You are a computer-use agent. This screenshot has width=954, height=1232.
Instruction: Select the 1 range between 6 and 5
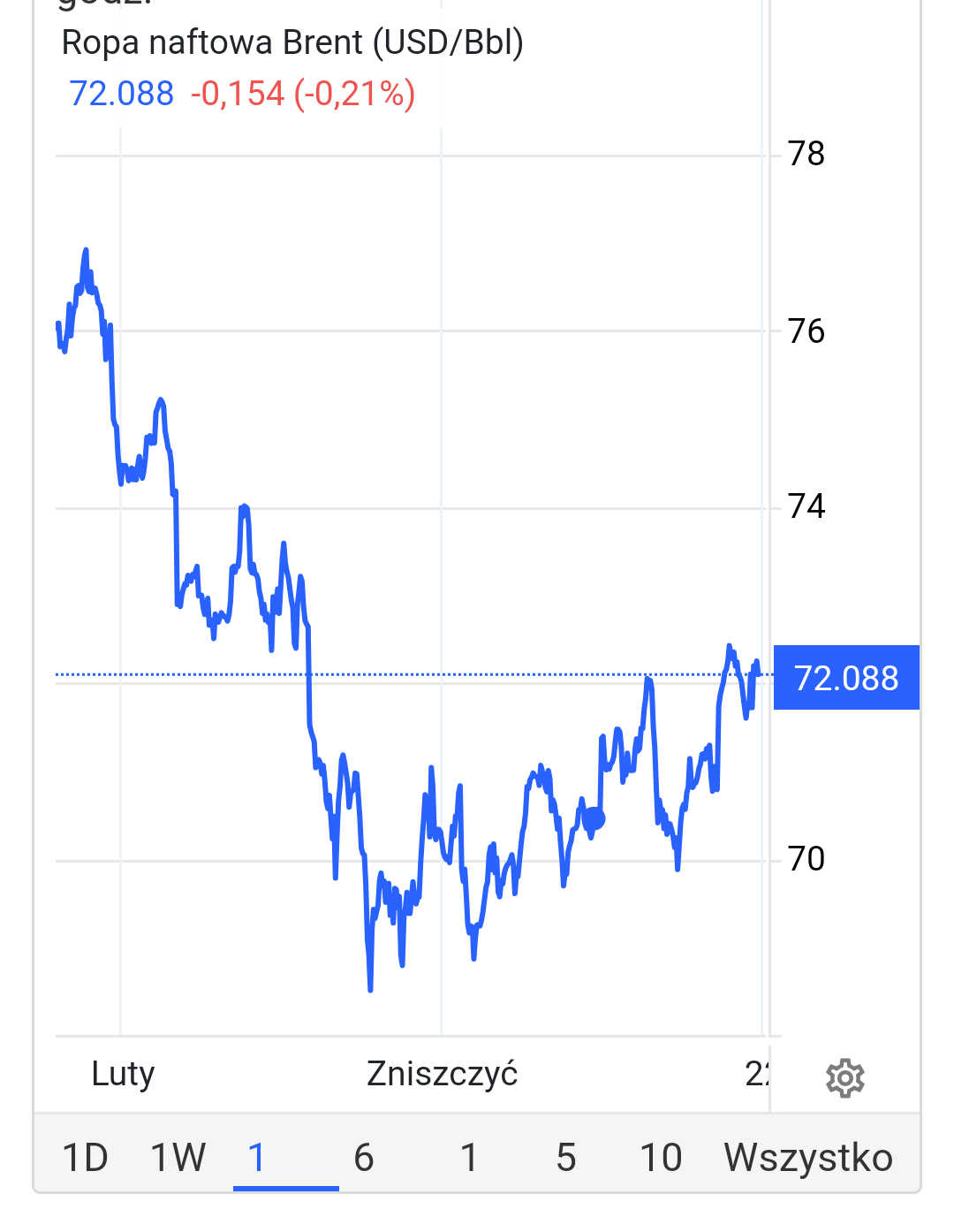[x=469, y=1158]
